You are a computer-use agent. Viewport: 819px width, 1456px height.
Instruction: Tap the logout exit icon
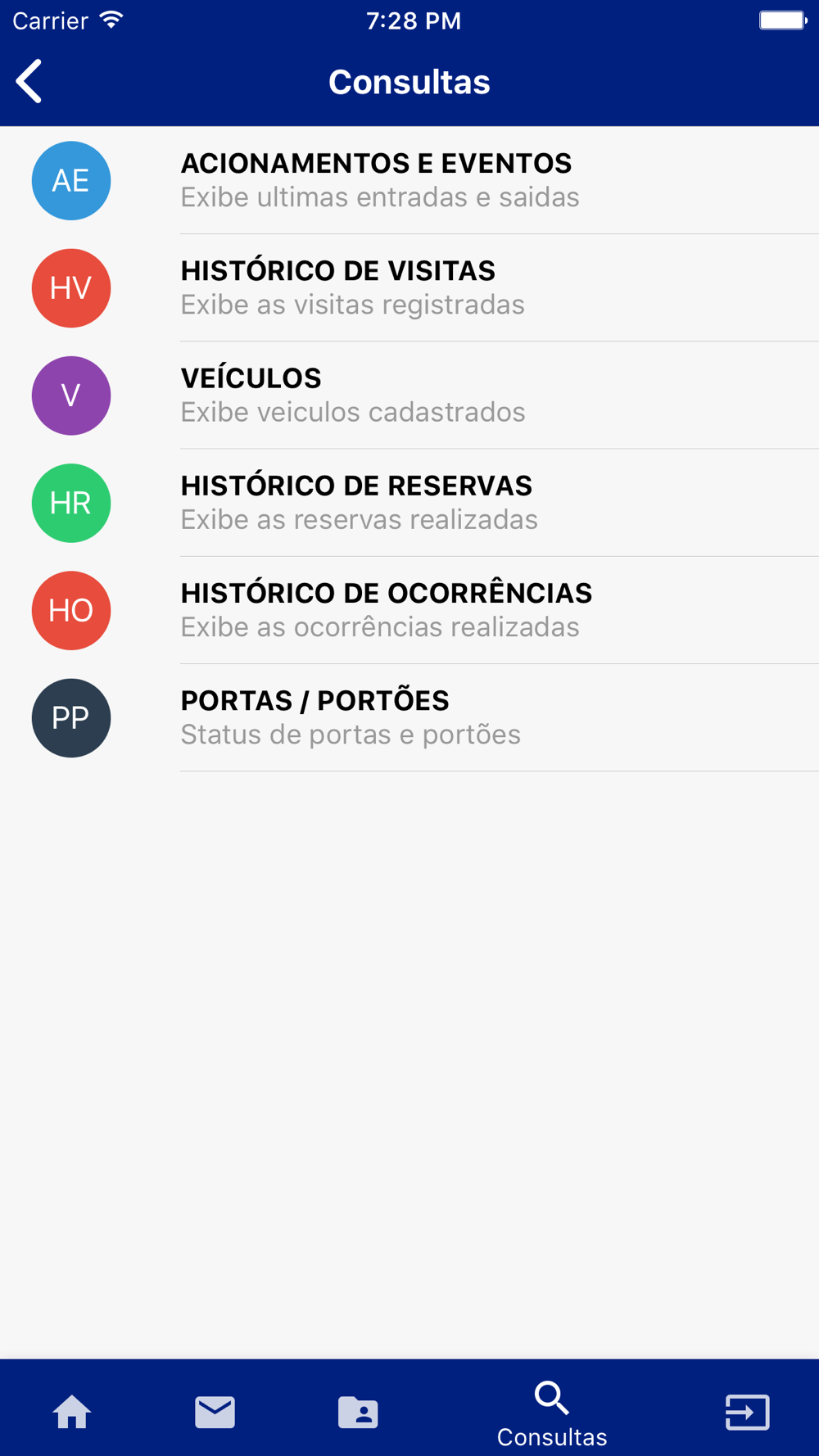click(747, 1412)
